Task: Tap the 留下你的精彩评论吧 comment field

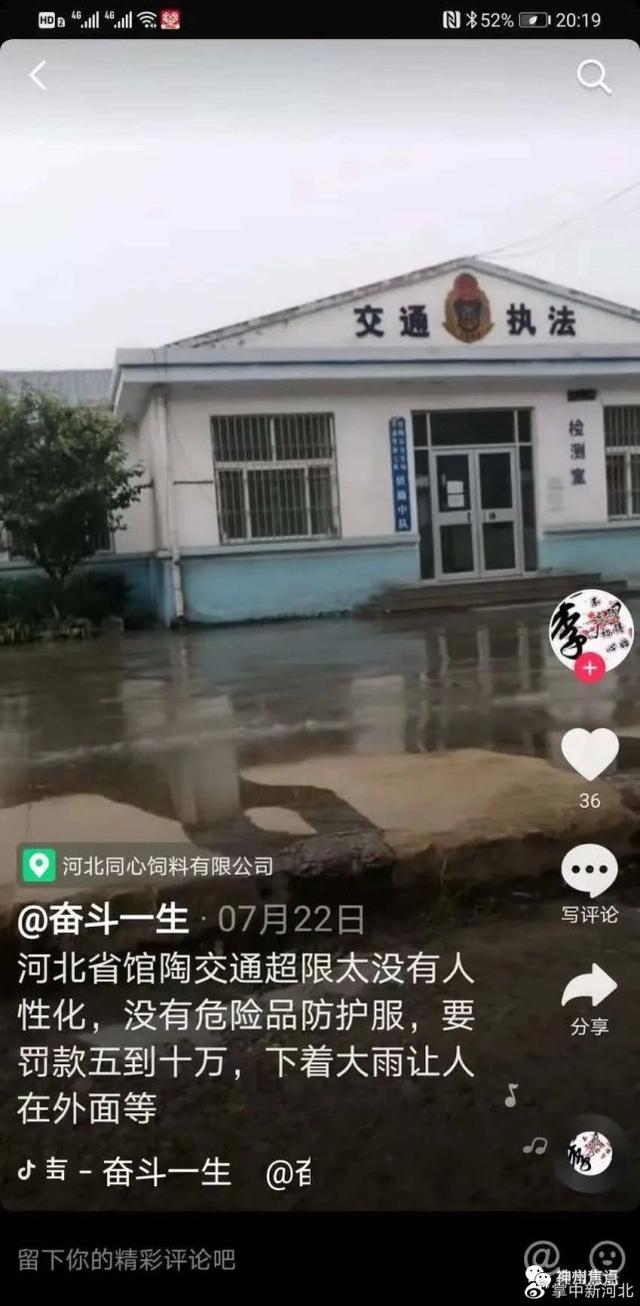Action: point(127,1259)
